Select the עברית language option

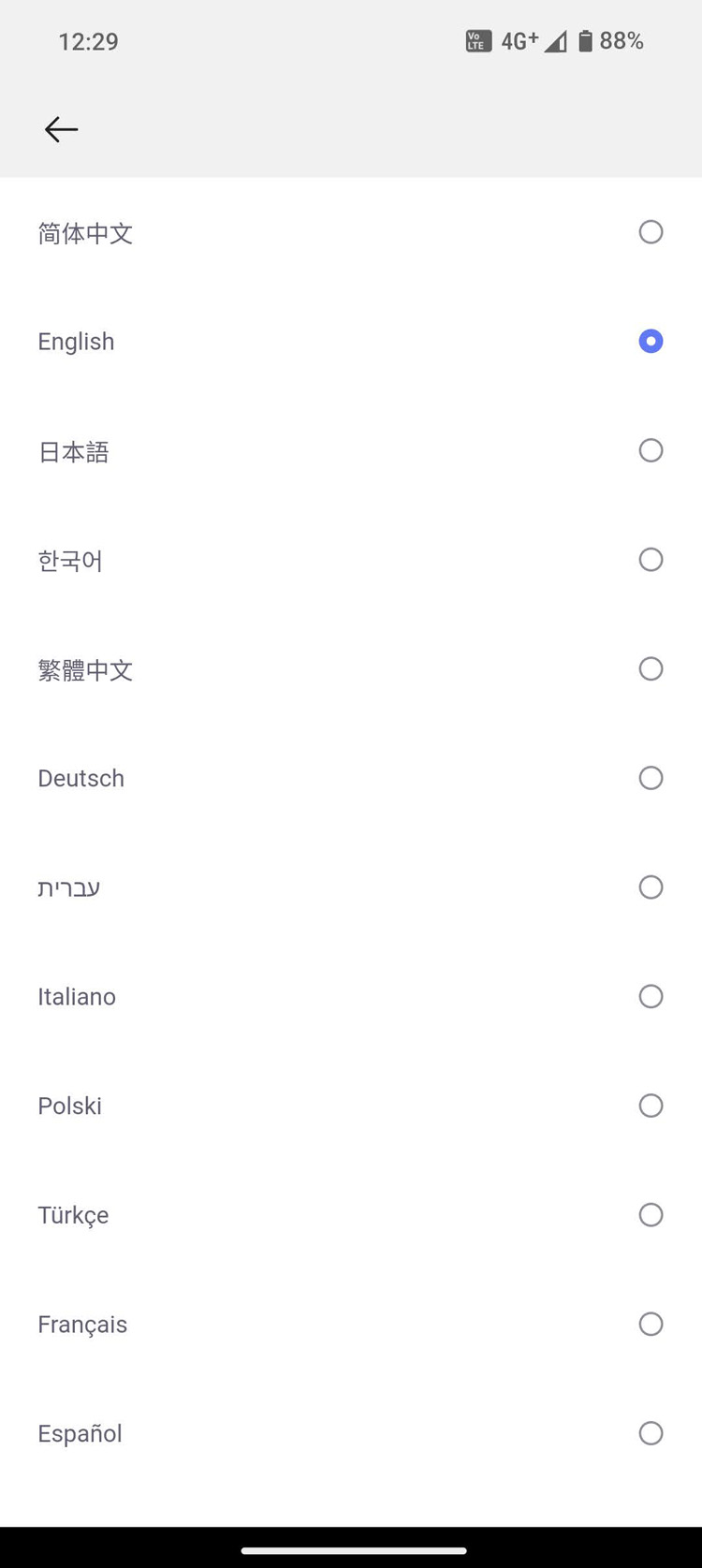pyautogui.click(x=351, y=887)
